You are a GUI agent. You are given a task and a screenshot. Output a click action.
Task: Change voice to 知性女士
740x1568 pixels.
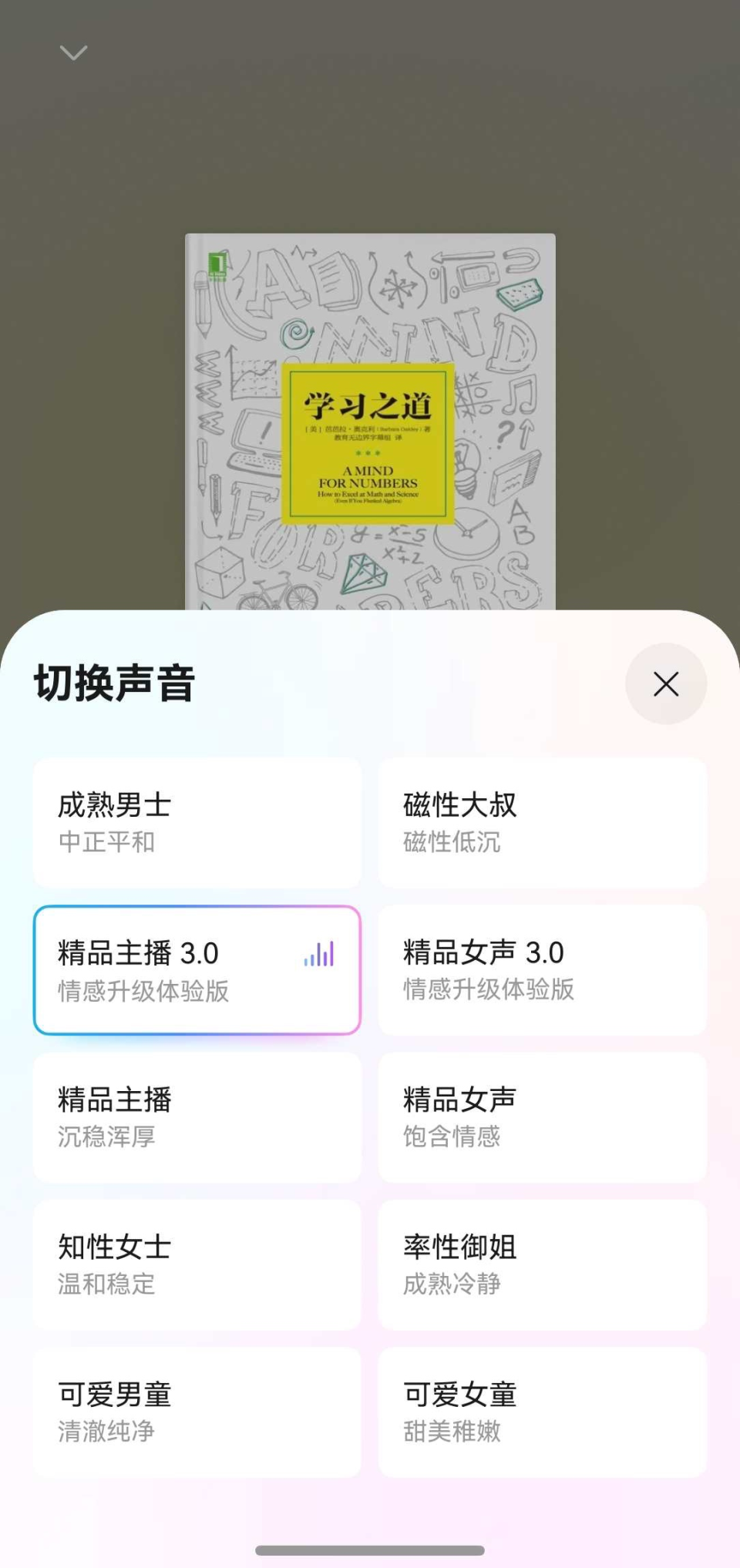(x=197, y=1264)
